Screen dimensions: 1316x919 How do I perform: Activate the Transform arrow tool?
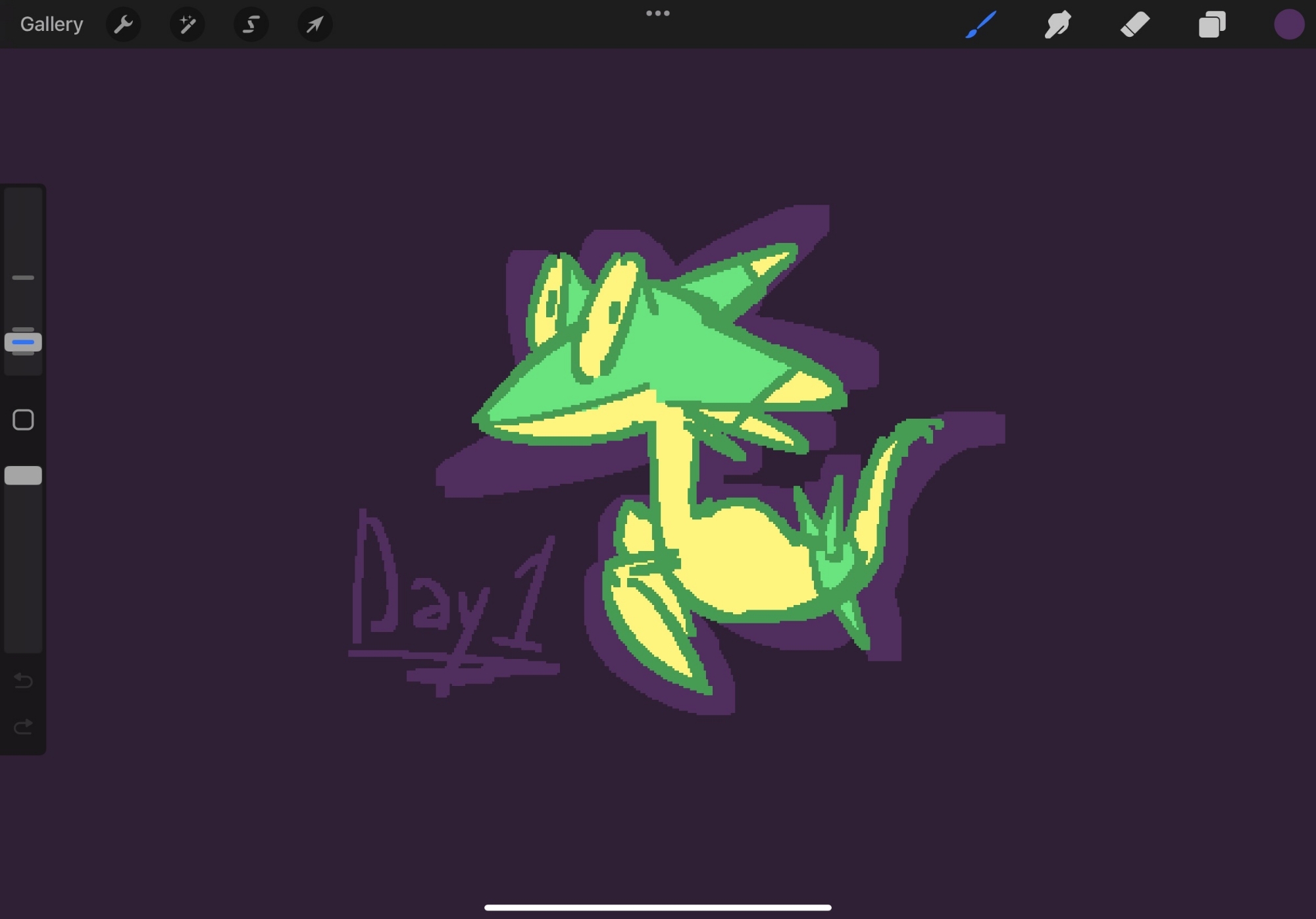coord(315,25)
